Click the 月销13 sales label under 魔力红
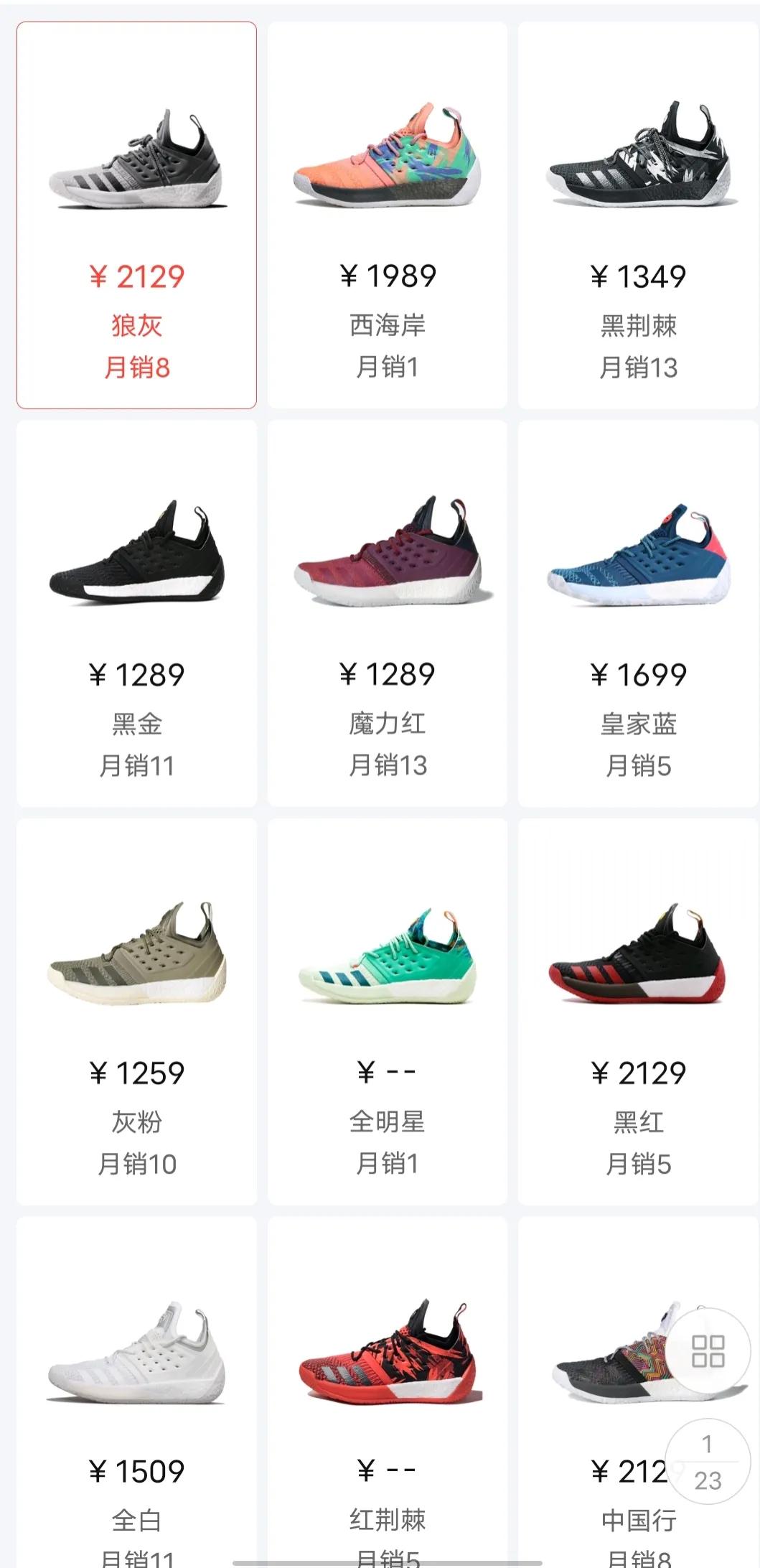Viewport: 760px width, 1568px height. (x=388, y=767)
